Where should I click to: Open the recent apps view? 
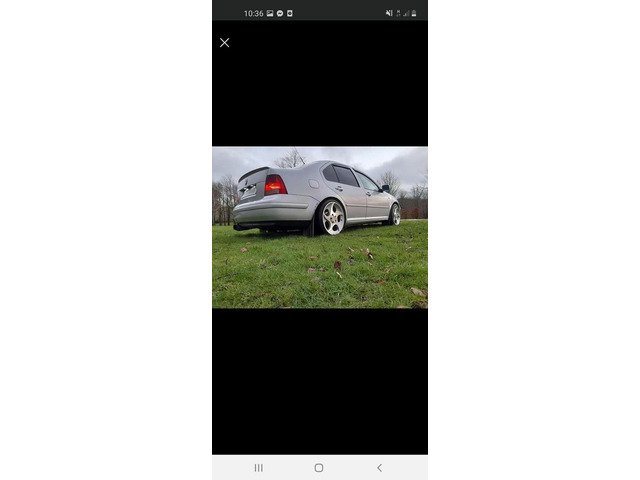pos(259,467)
